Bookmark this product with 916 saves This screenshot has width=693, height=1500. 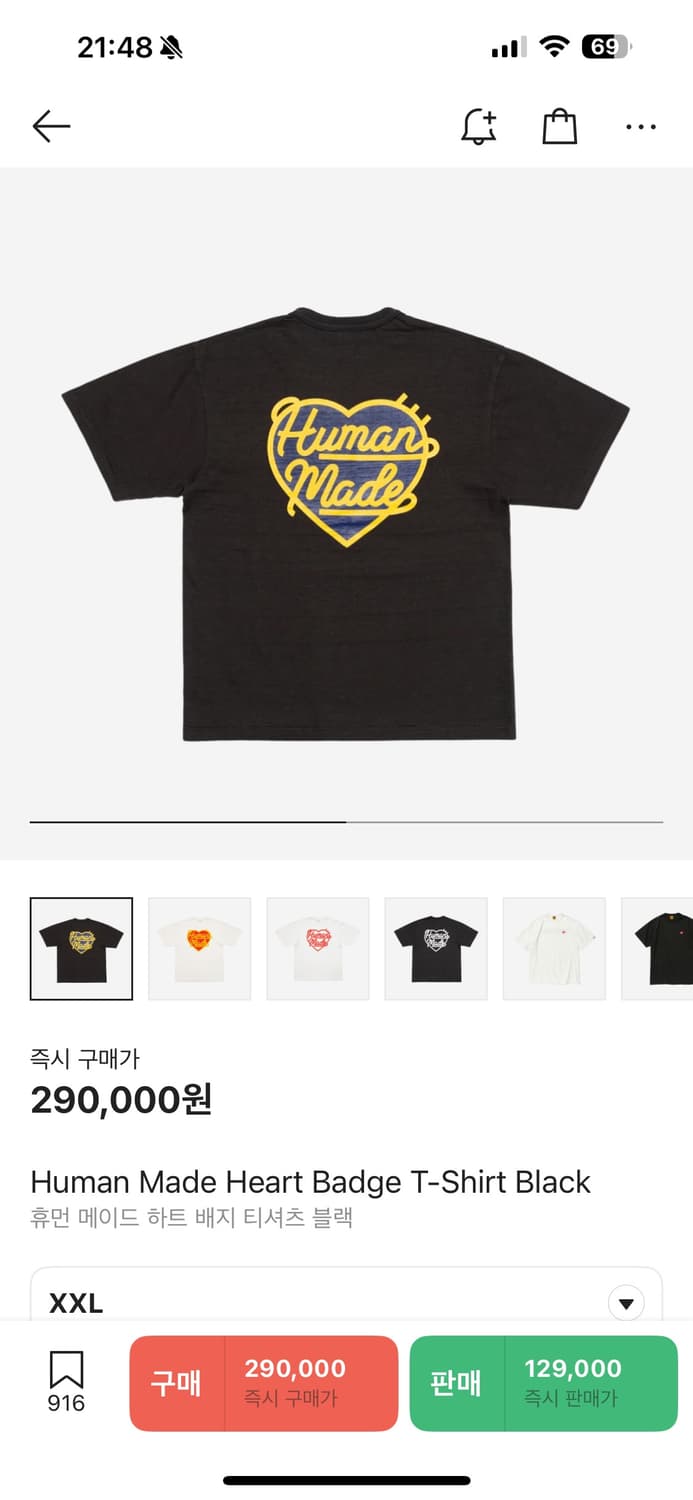point(66,1382)
